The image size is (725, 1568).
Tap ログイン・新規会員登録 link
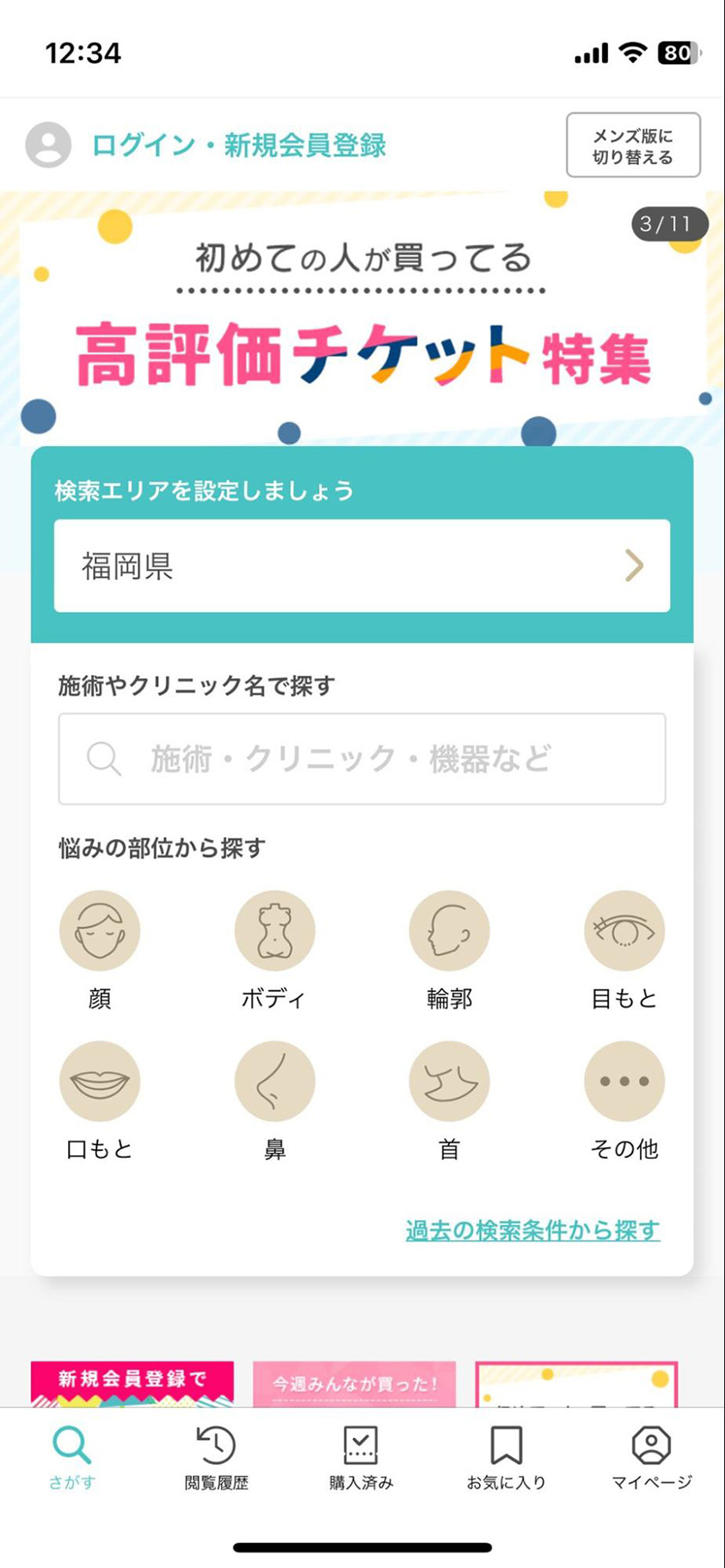(238, 145)
